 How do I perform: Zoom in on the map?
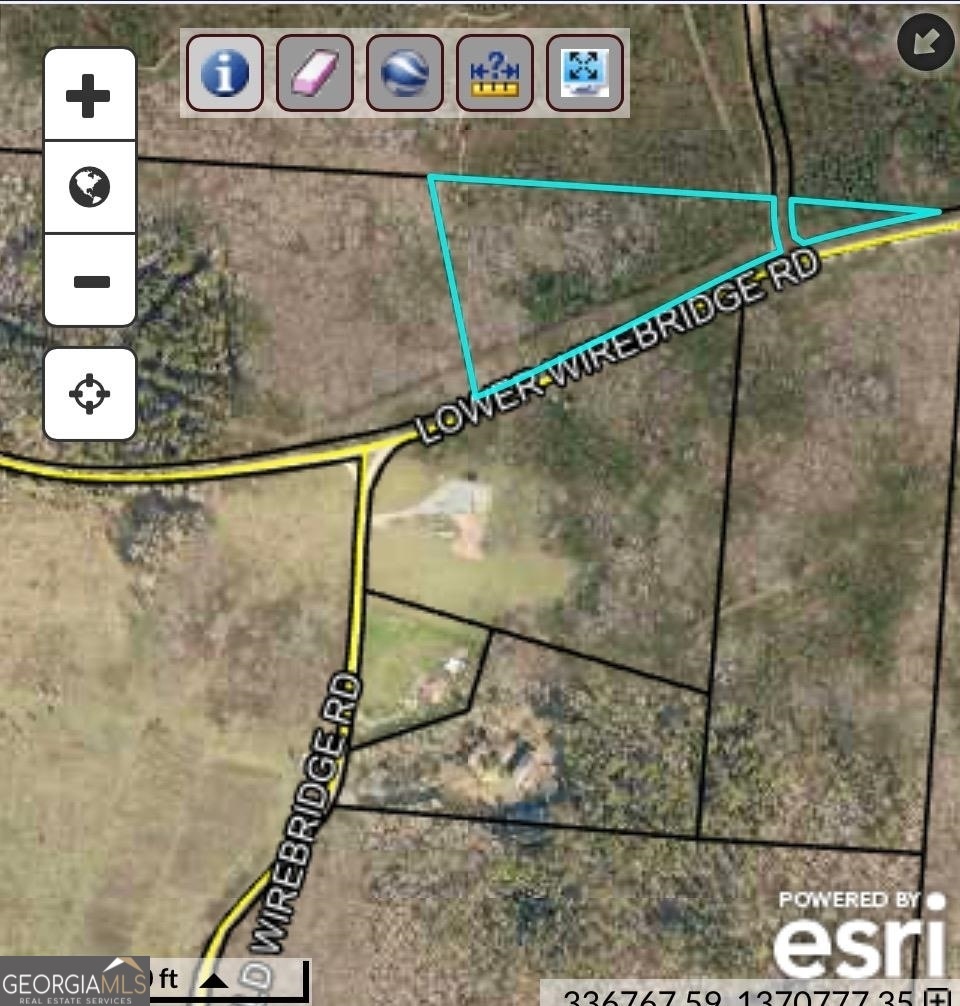click(x=90, y=96)
